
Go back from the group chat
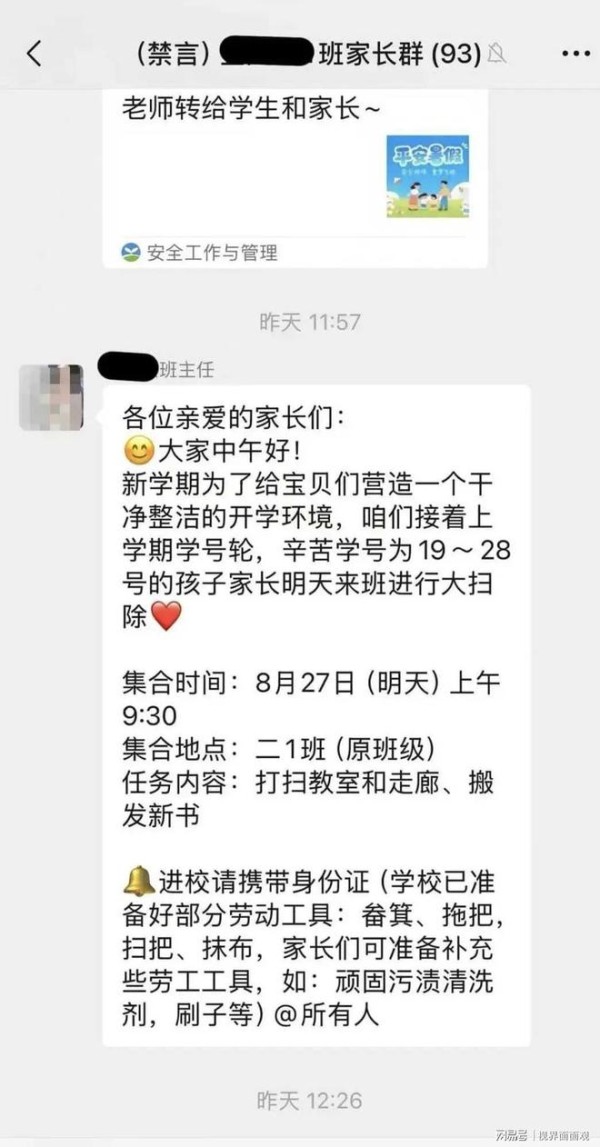34,53
